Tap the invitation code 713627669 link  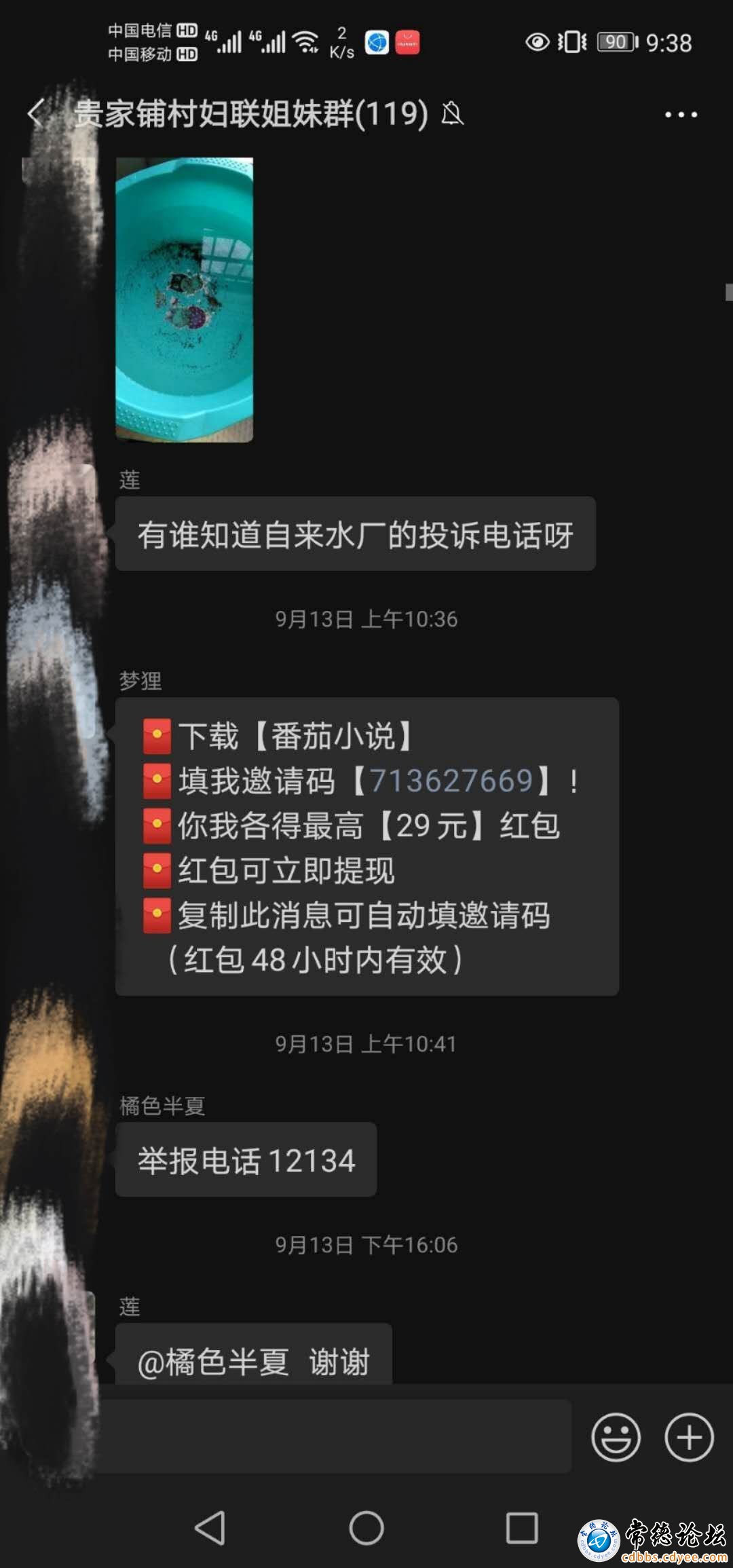click(451, 781)
